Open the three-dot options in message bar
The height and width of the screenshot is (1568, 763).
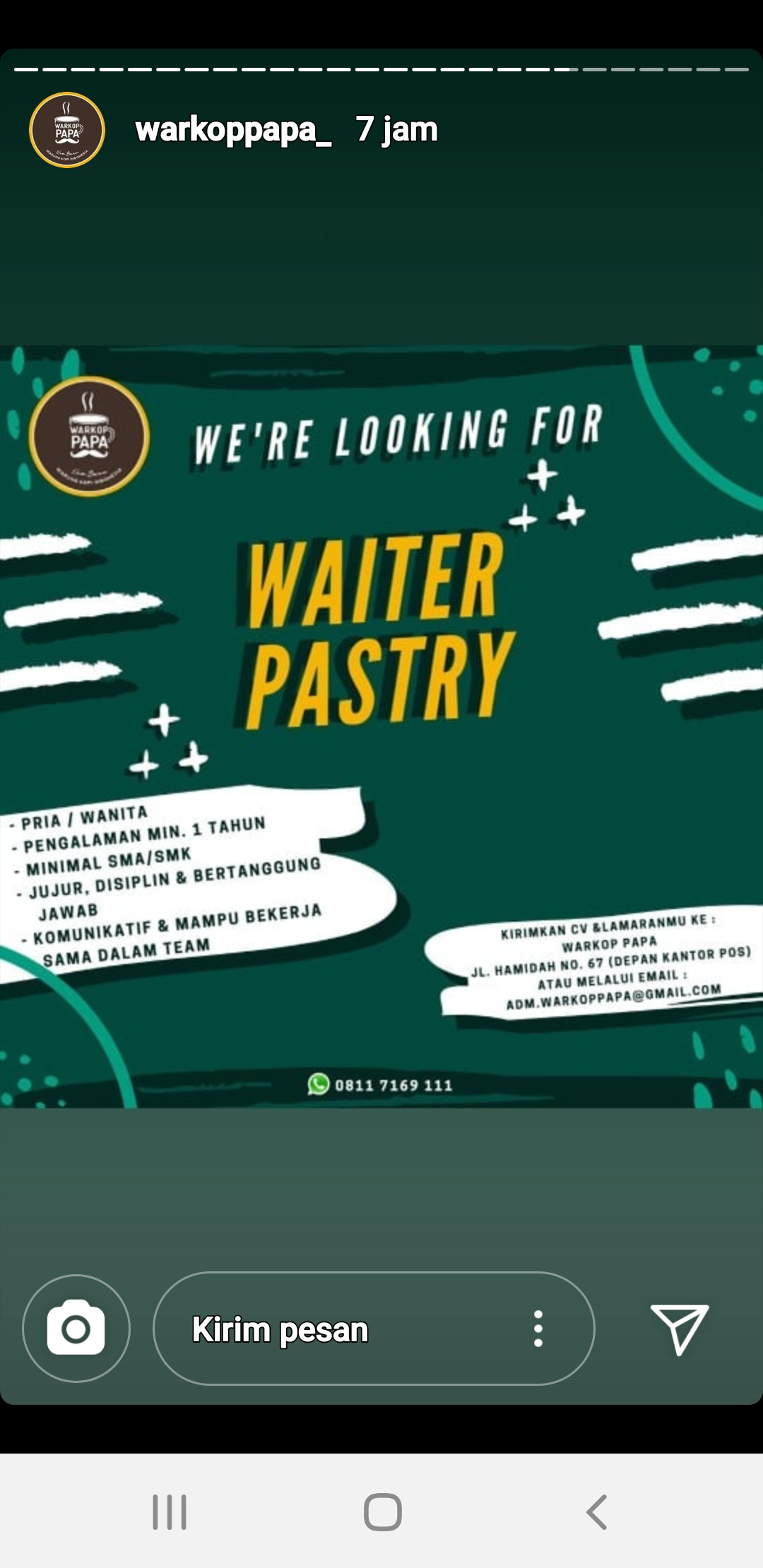click(x=538, y=1329)
